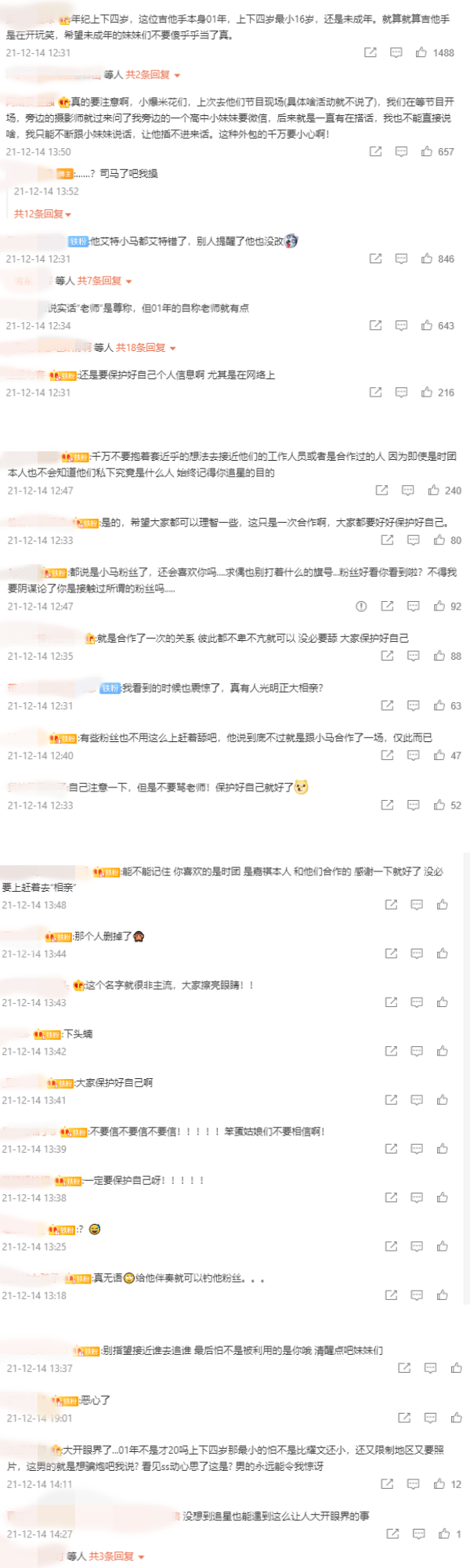Like the comment with 846 likes
470x1568 pixels.
tap(426, 259)
